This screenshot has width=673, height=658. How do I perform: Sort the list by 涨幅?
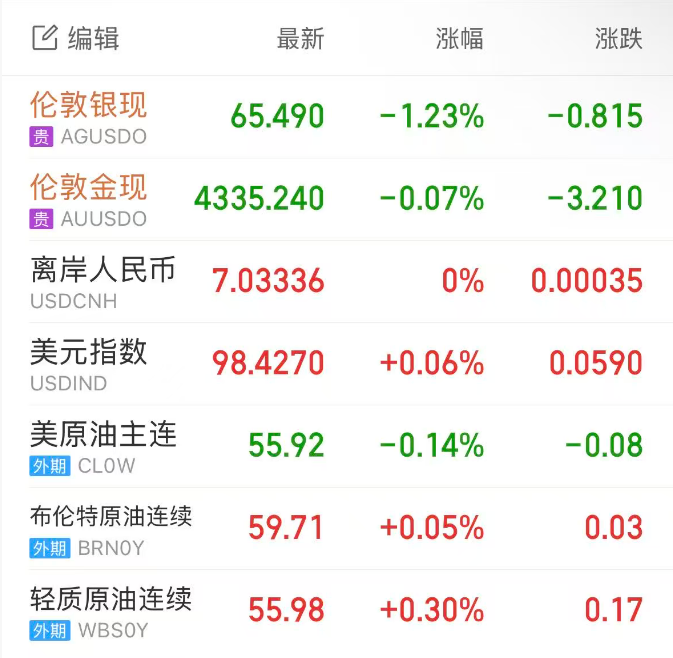tap(459, 39)
